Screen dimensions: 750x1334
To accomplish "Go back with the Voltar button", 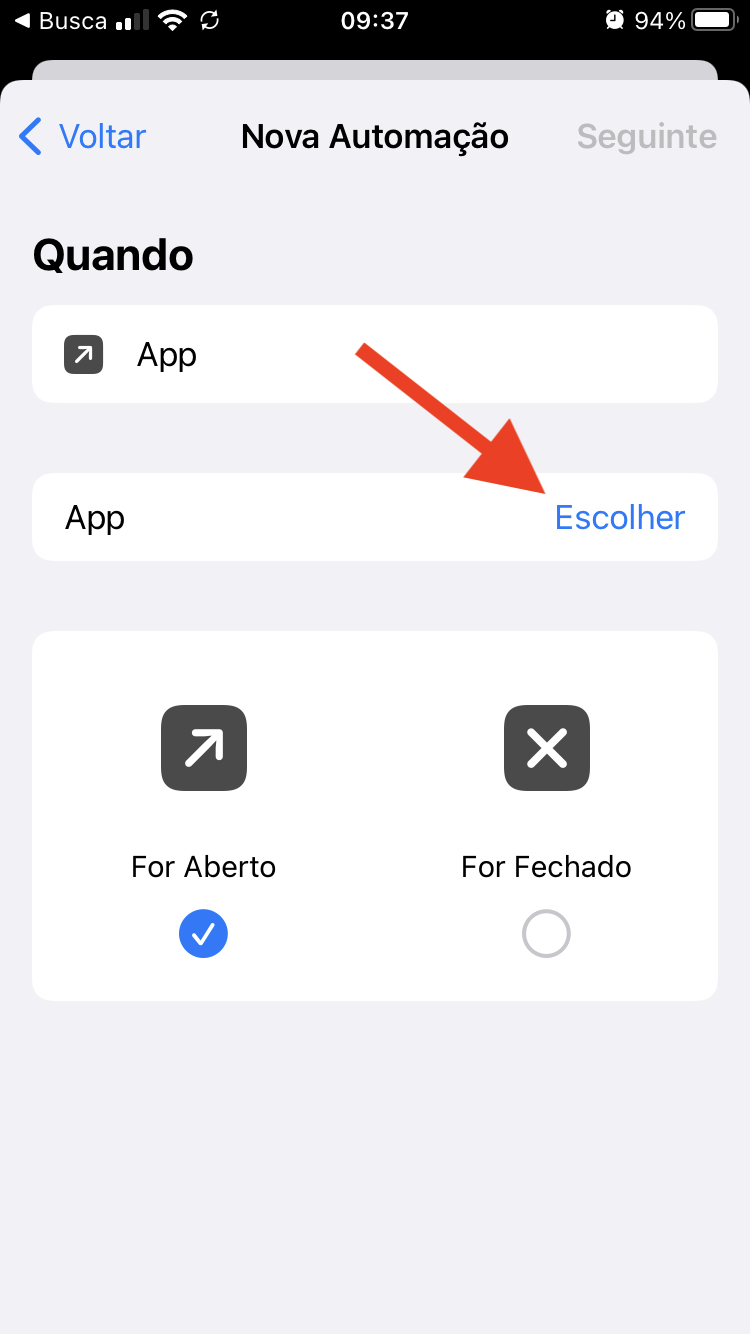I will point(84,136).
